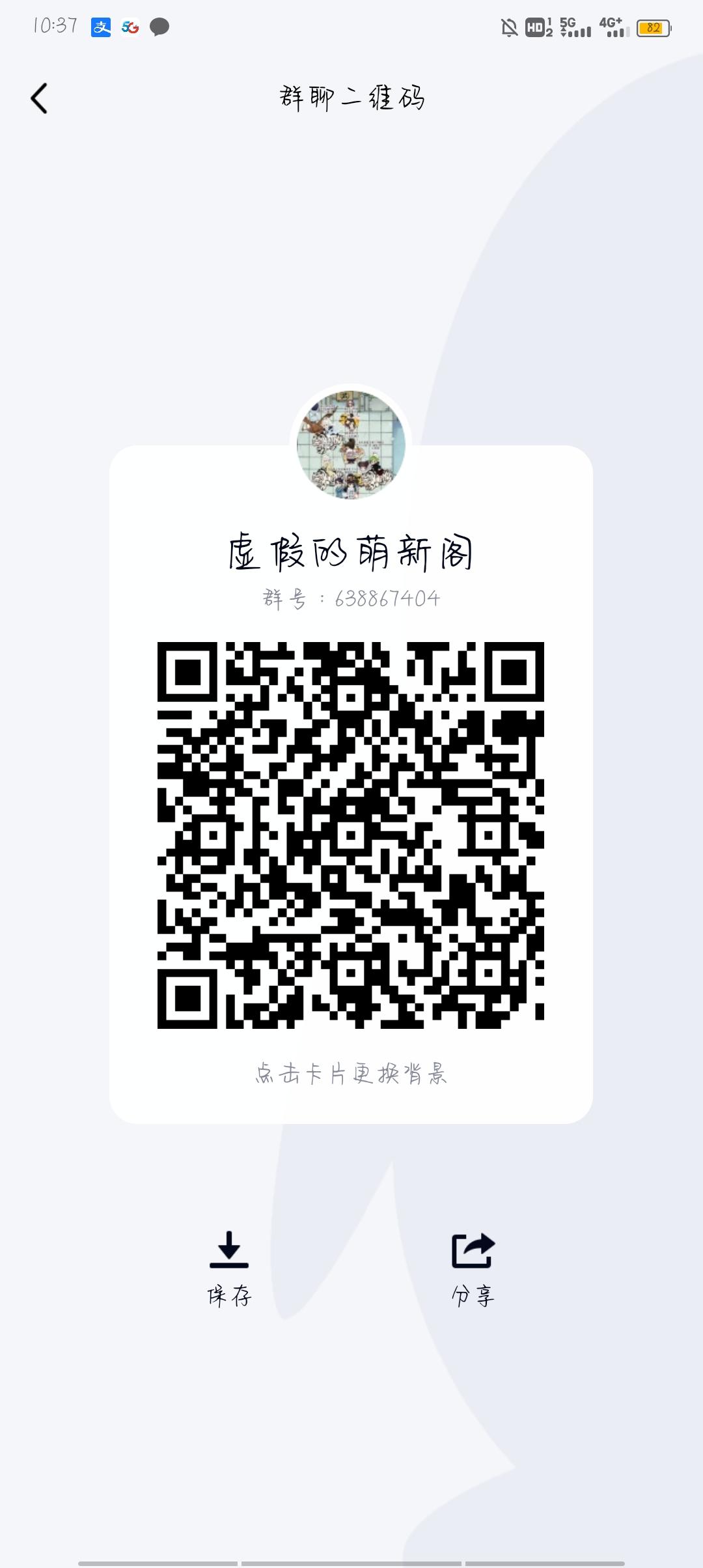
Task: Tap the back arrow to leave QR page
Action: click(39, 98)
